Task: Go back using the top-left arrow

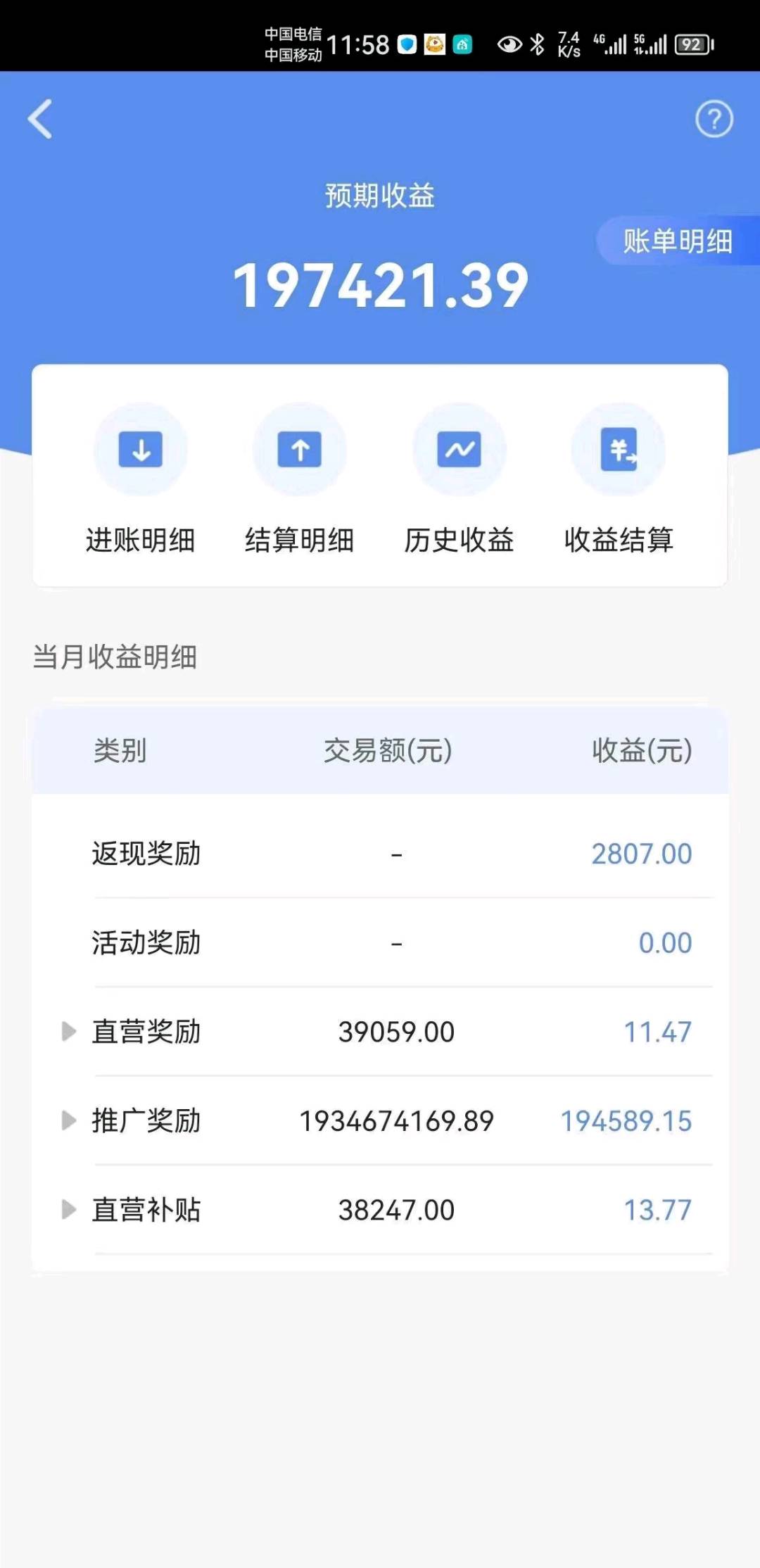Action: (x=40, y=119)
